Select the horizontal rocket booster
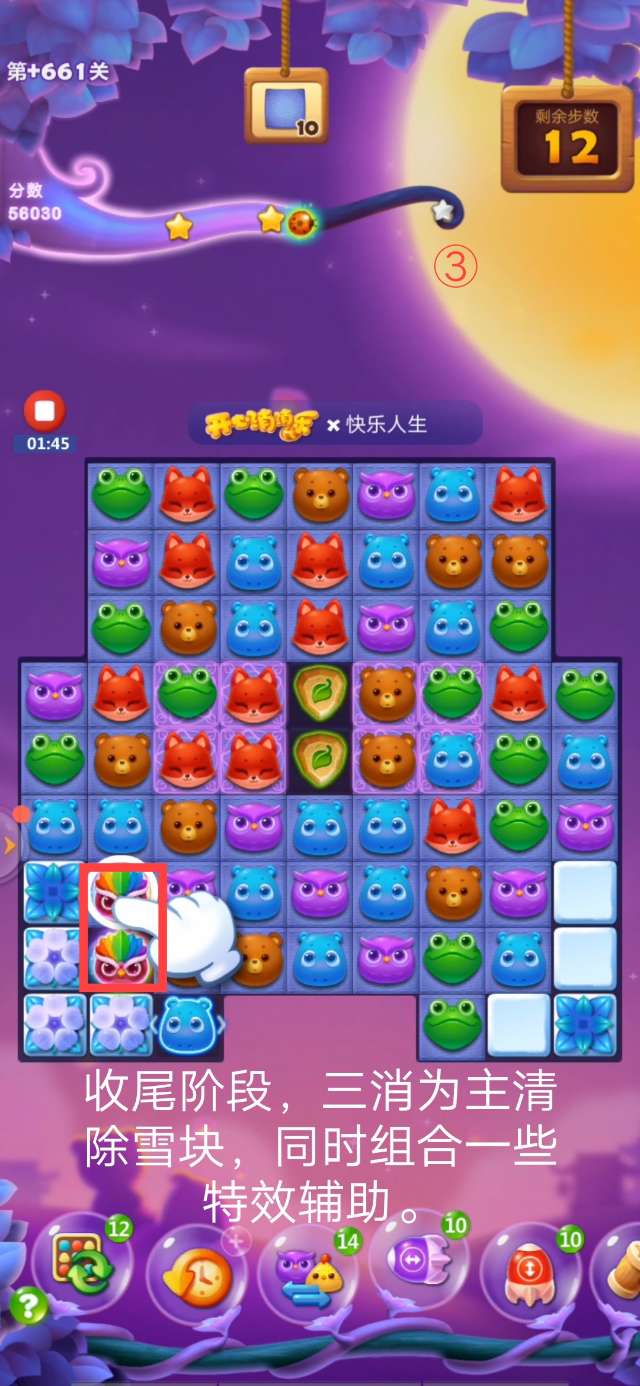The width and height of the screenshot is (640, 1386). pyautogui.click(x=420, y=1262)
